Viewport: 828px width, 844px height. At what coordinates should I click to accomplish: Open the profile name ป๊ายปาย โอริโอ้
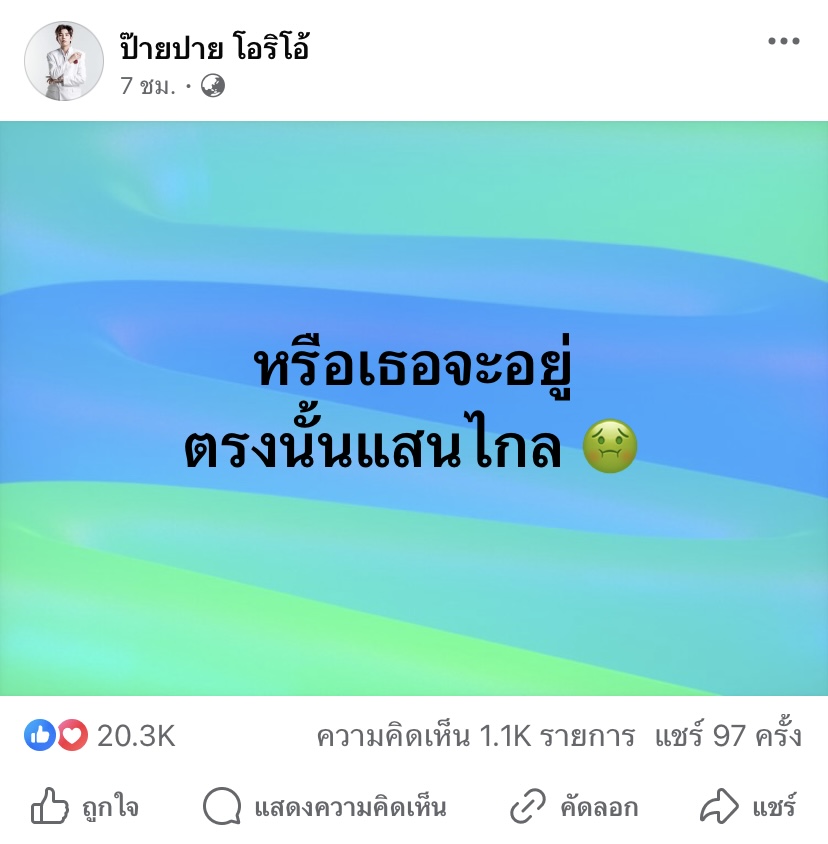[x=214, y=46]
